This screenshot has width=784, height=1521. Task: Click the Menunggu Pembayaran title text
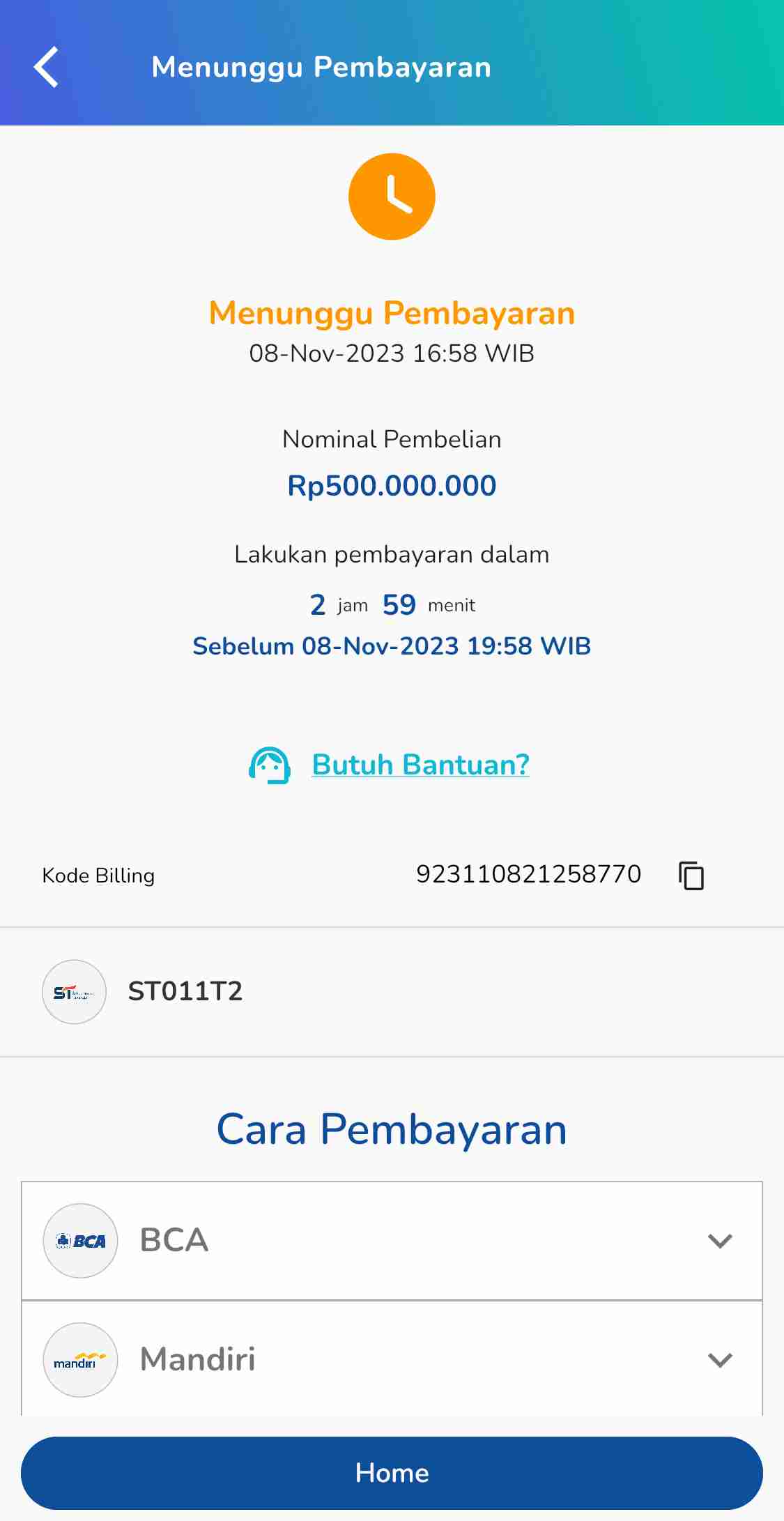click(392, 314)
